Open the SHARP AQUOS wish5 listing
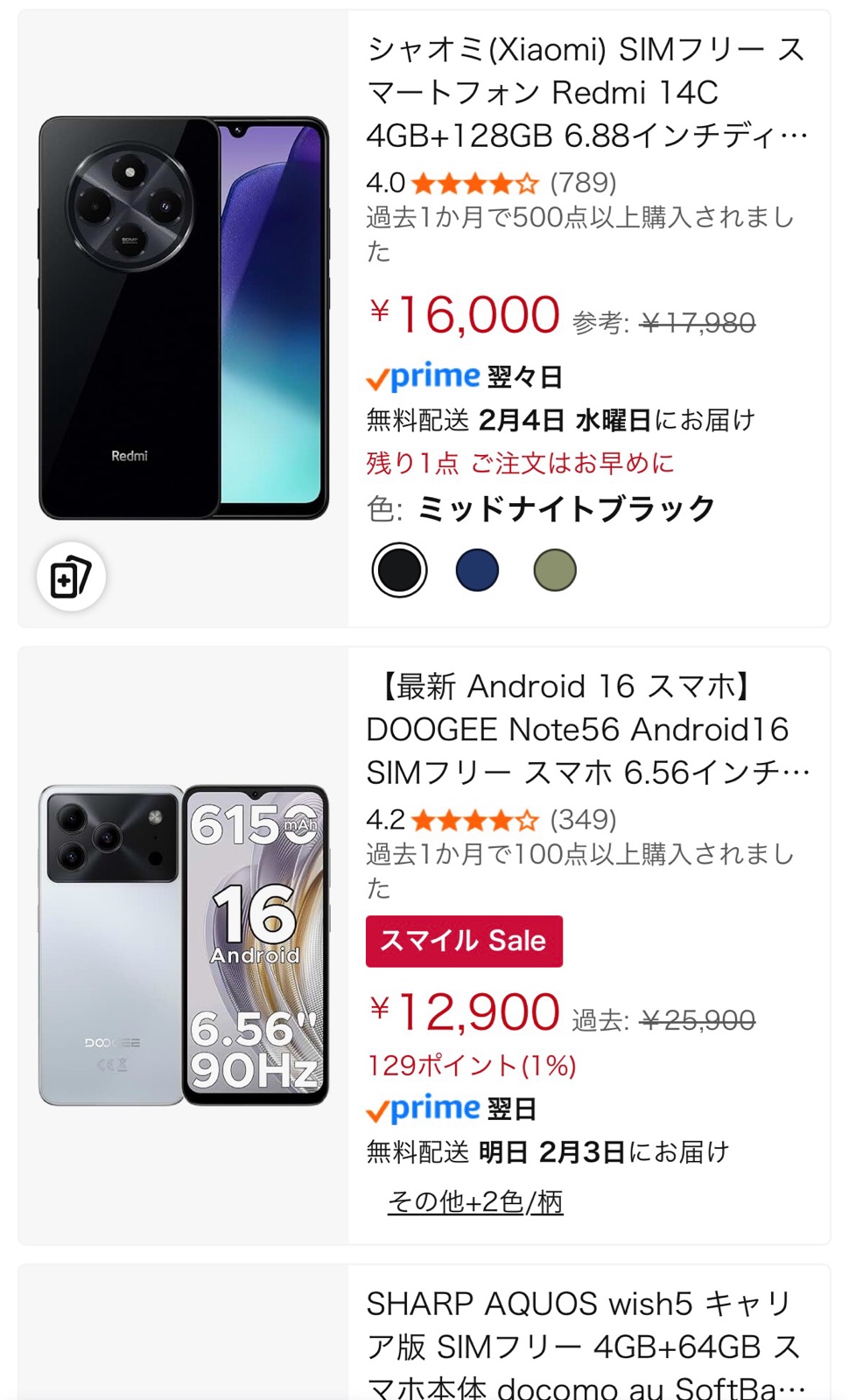 click(586, 1346)
